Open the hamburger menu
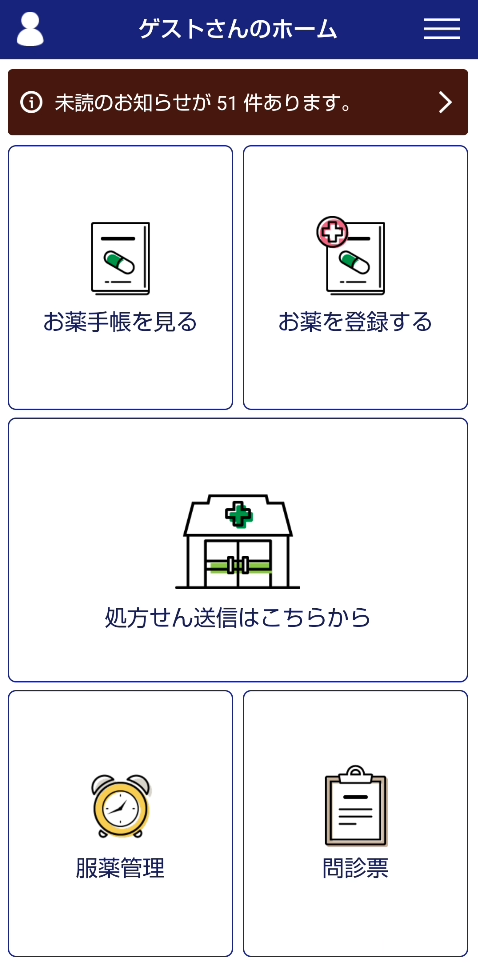This screenshot has height=980, width=478. (x=442, y=29)
